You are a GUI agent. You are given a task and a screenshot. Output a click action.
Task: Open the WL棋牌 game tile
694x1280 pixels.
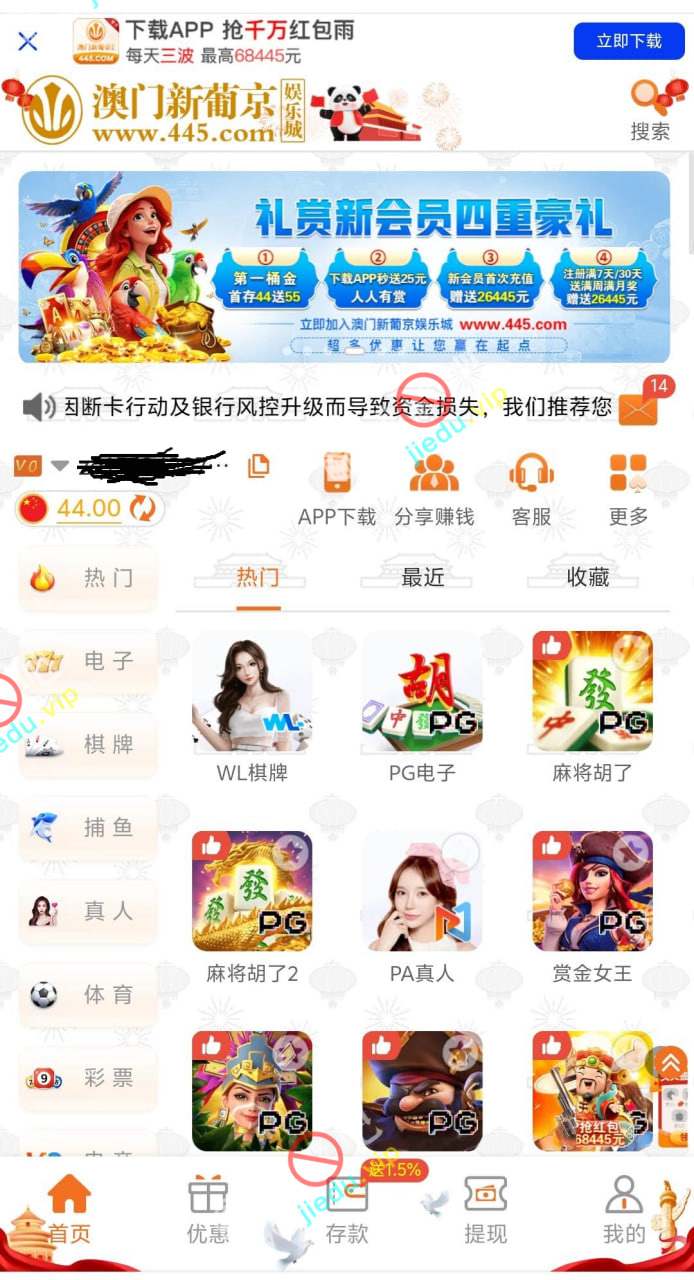[x=252, y=692]
